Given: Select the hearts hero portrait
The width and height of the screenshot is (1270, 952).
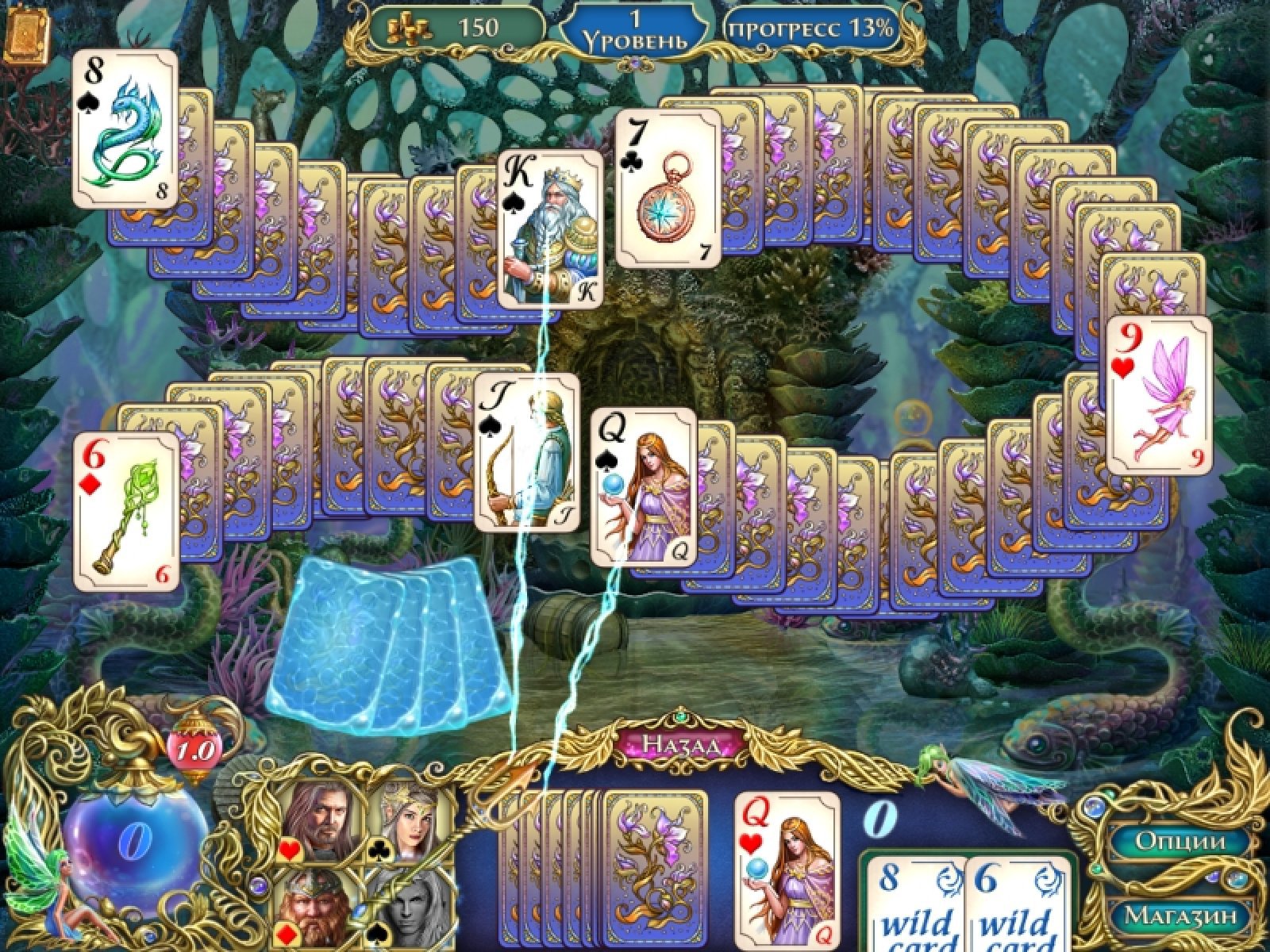Looking at the screenshot, I should 320,820.
